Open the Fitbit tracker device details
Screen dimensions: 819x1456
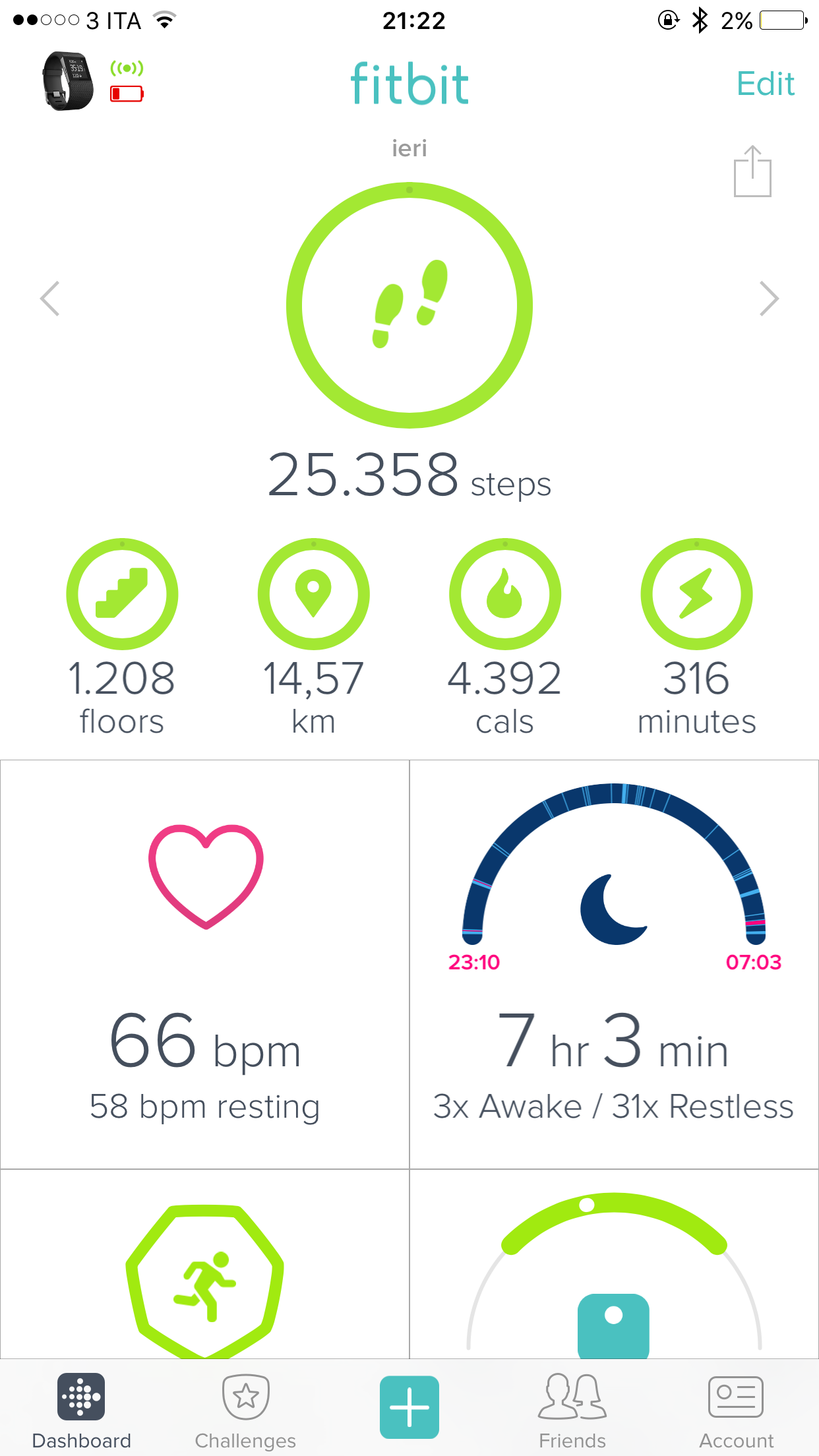pos(68,82)
